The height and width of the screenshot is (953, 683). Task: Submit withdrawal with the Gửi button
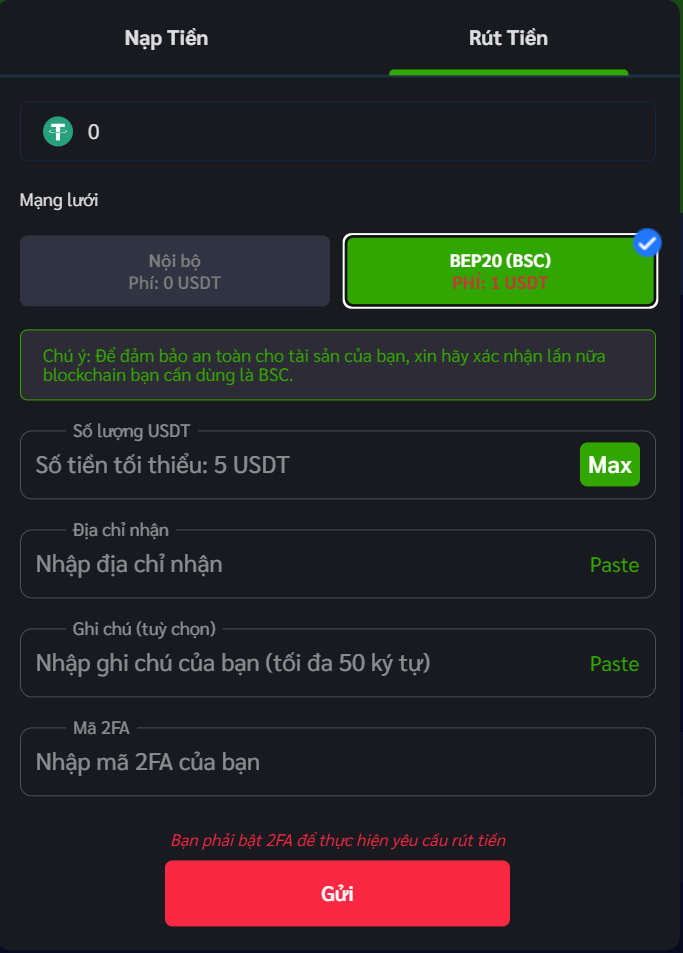coord(337,893)
